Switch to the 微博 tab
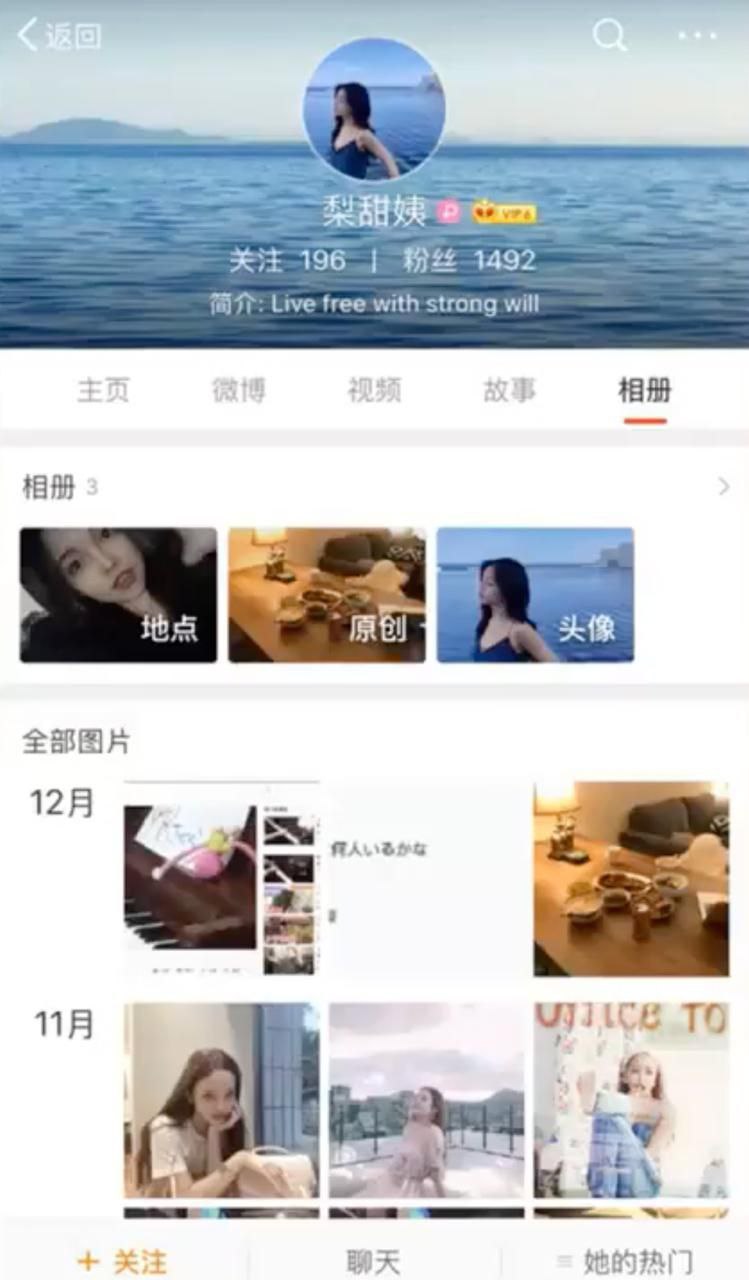 coord(238,390)
